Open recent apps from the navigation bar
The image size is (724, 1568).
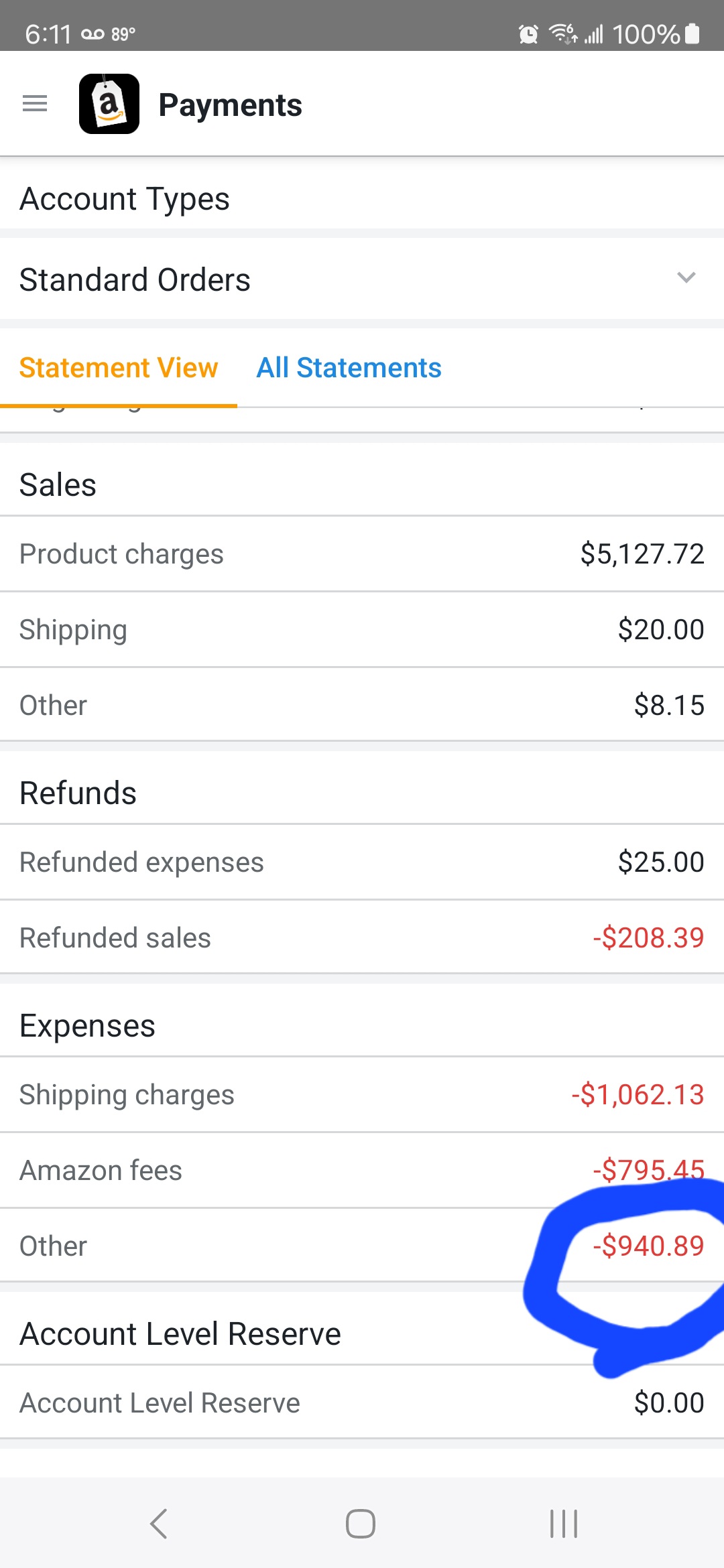tap(563, 1523)
